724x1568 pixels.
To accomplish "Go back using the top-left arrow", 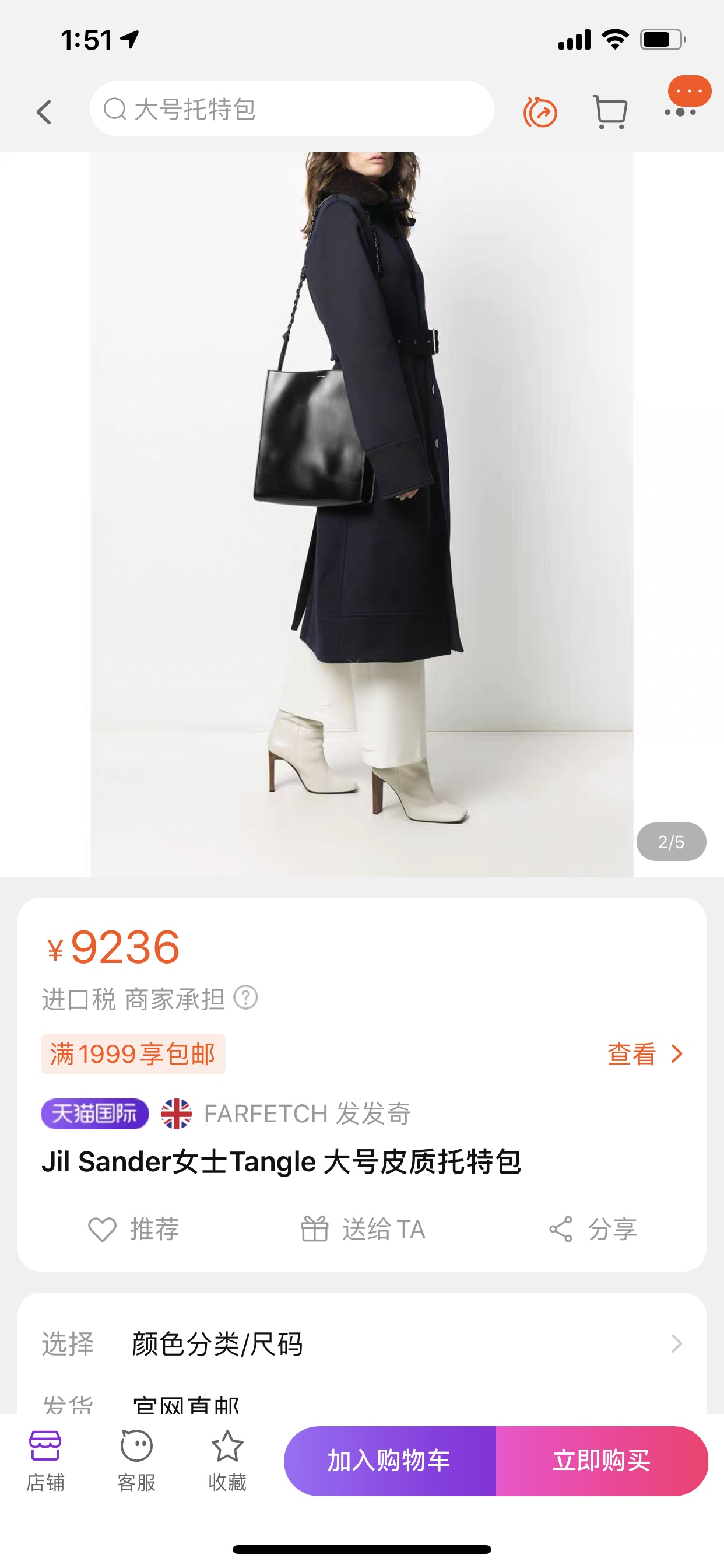I will click(44, 112).
